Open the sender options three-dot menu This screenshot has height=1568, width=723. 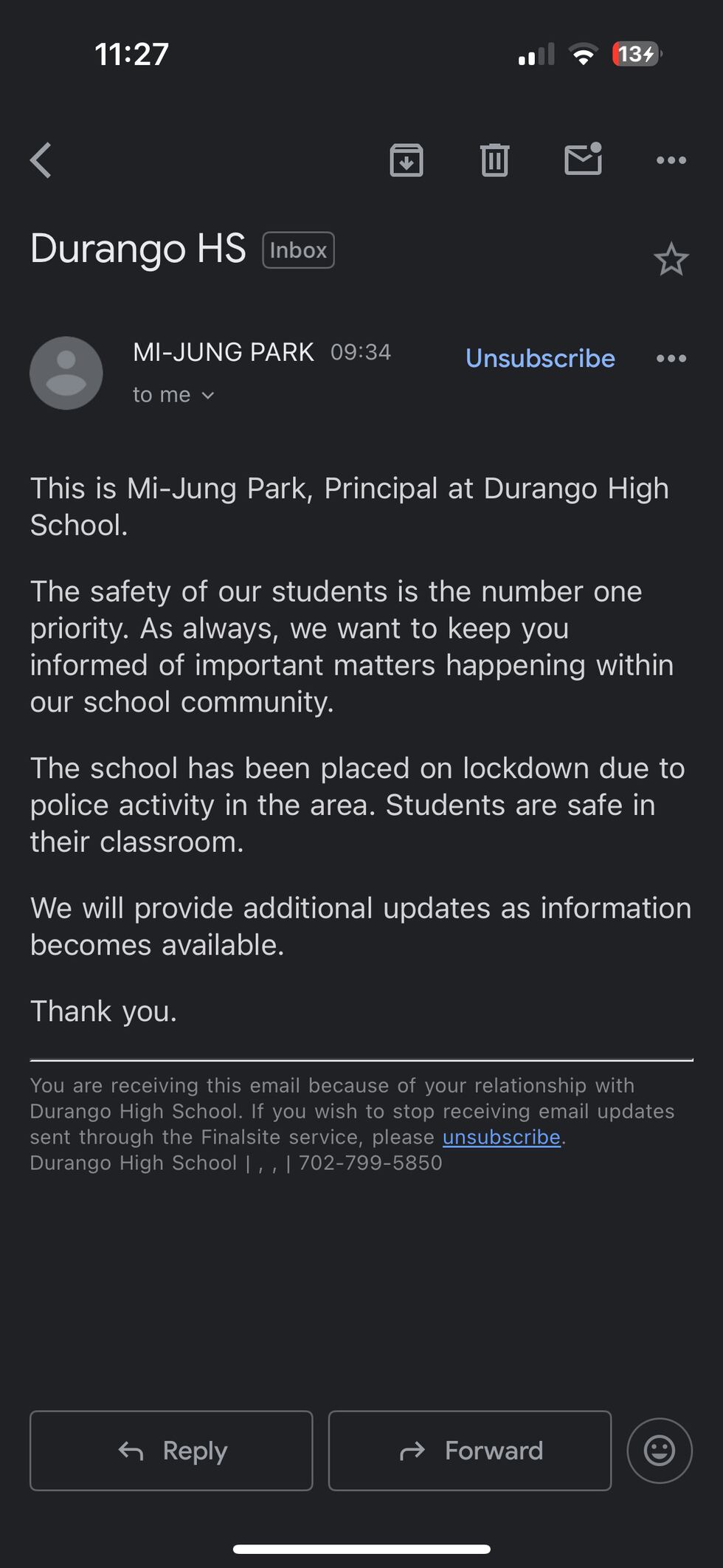click(671, 359)
